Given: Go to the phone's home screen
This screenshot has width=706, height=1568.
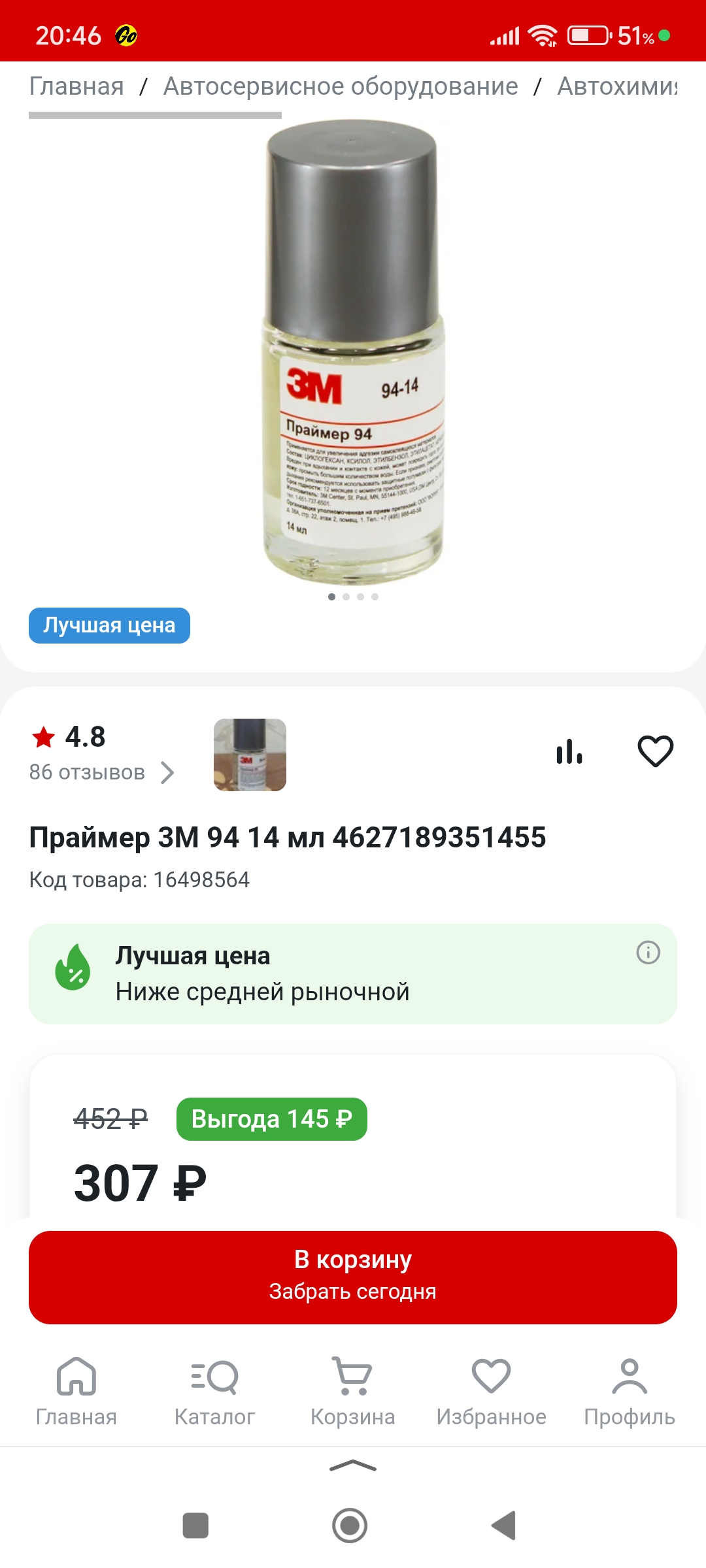Looking at the screenshot, I should pos(350,1526).
